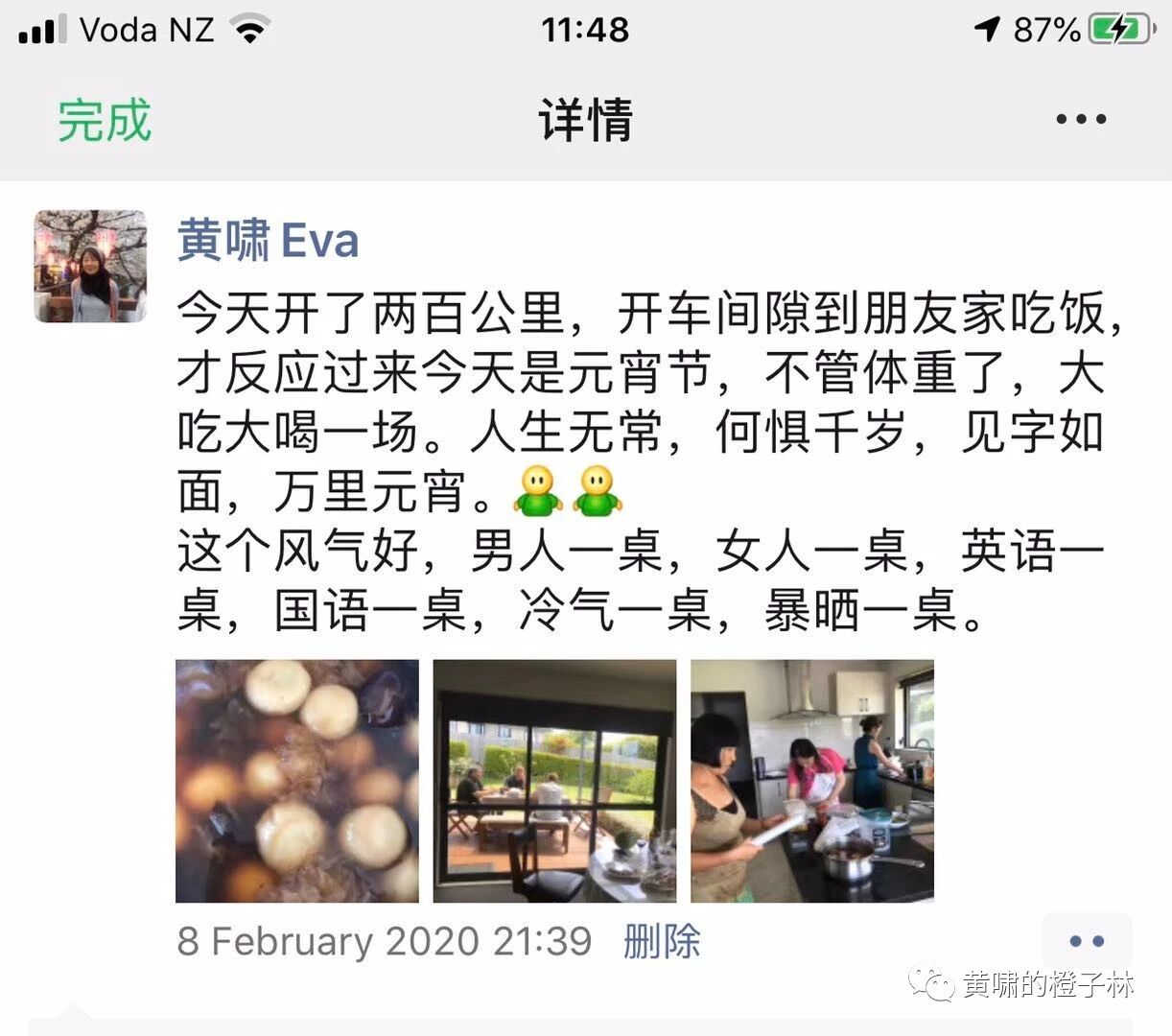The height and width of the screenshot is (1036, 1172).
Task: View the kitchen cooking photo
Action: coord(812,781)
